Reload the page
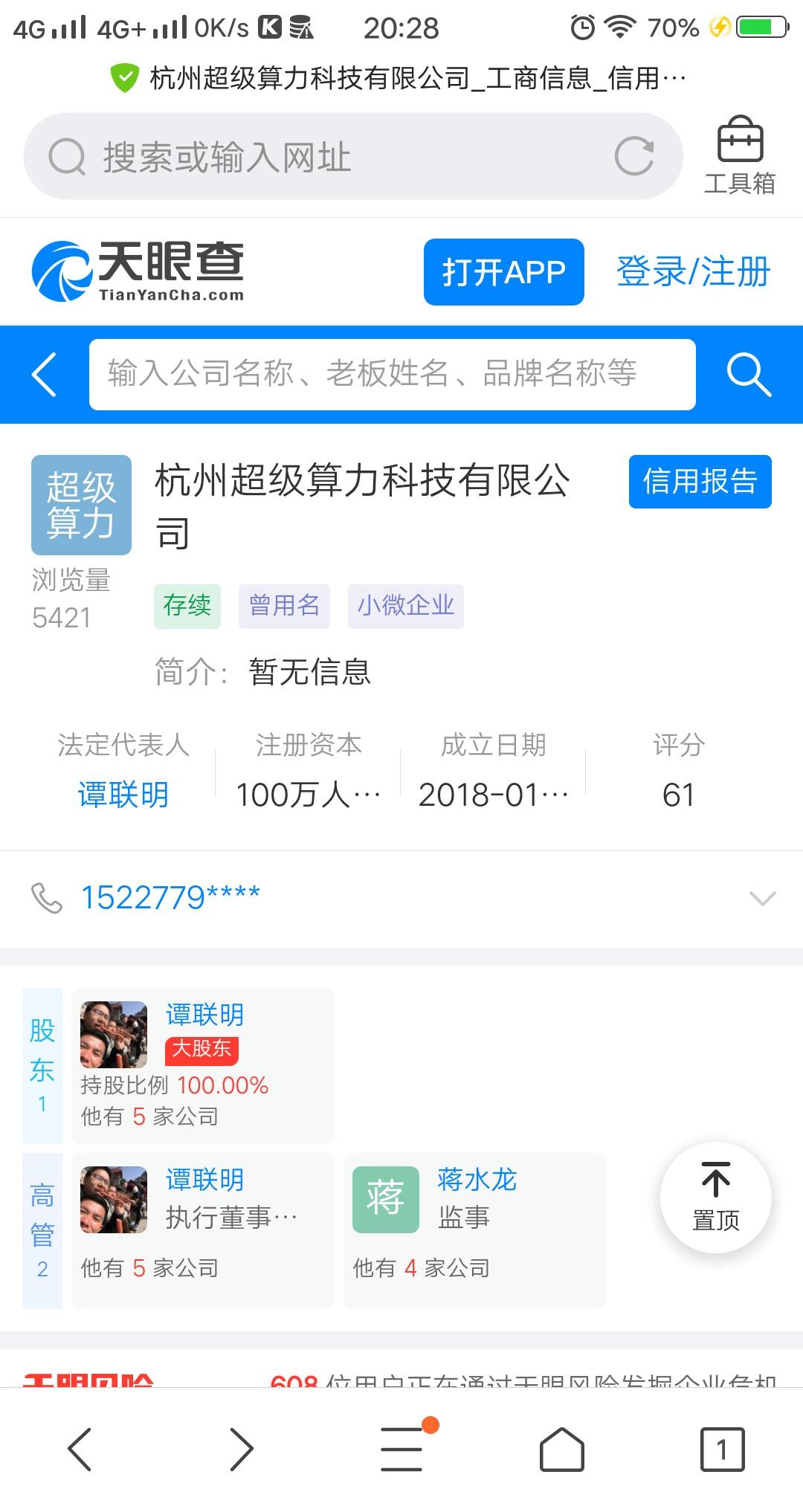Image resolution: width=803 pixels, height=1512 pixels. tap(634, 156)
